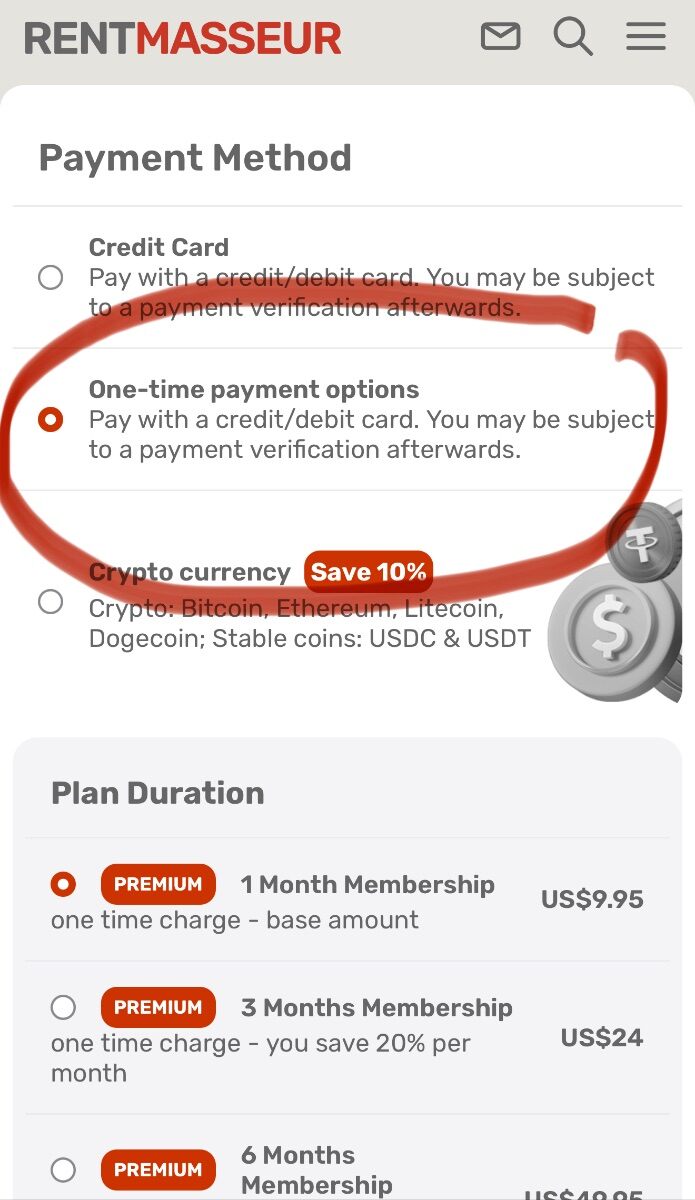Open the messages envelope icon
The height and width of the screenshot is (1200, 695).
[x=501, y=38]
